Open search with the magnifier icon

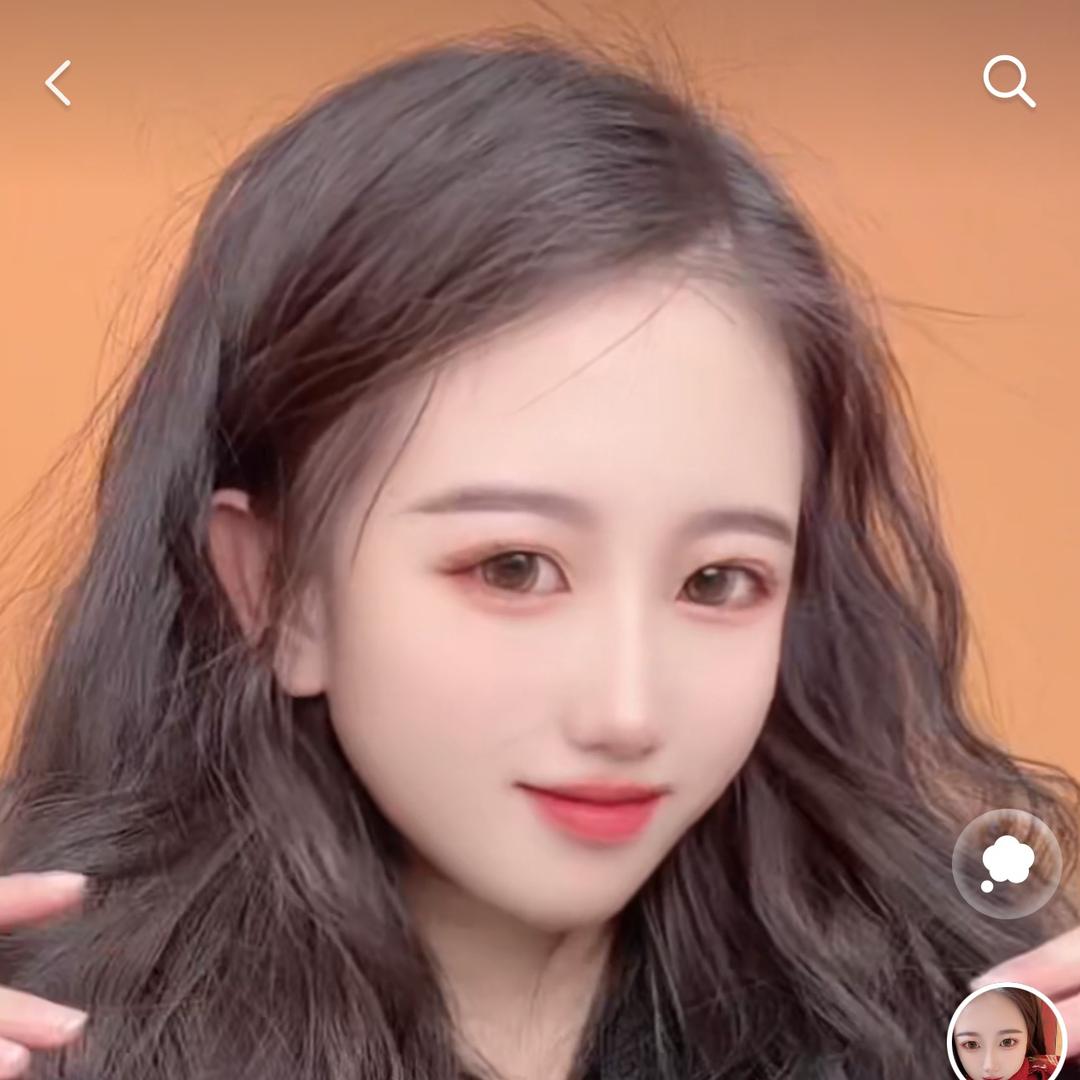point(1008,81)
